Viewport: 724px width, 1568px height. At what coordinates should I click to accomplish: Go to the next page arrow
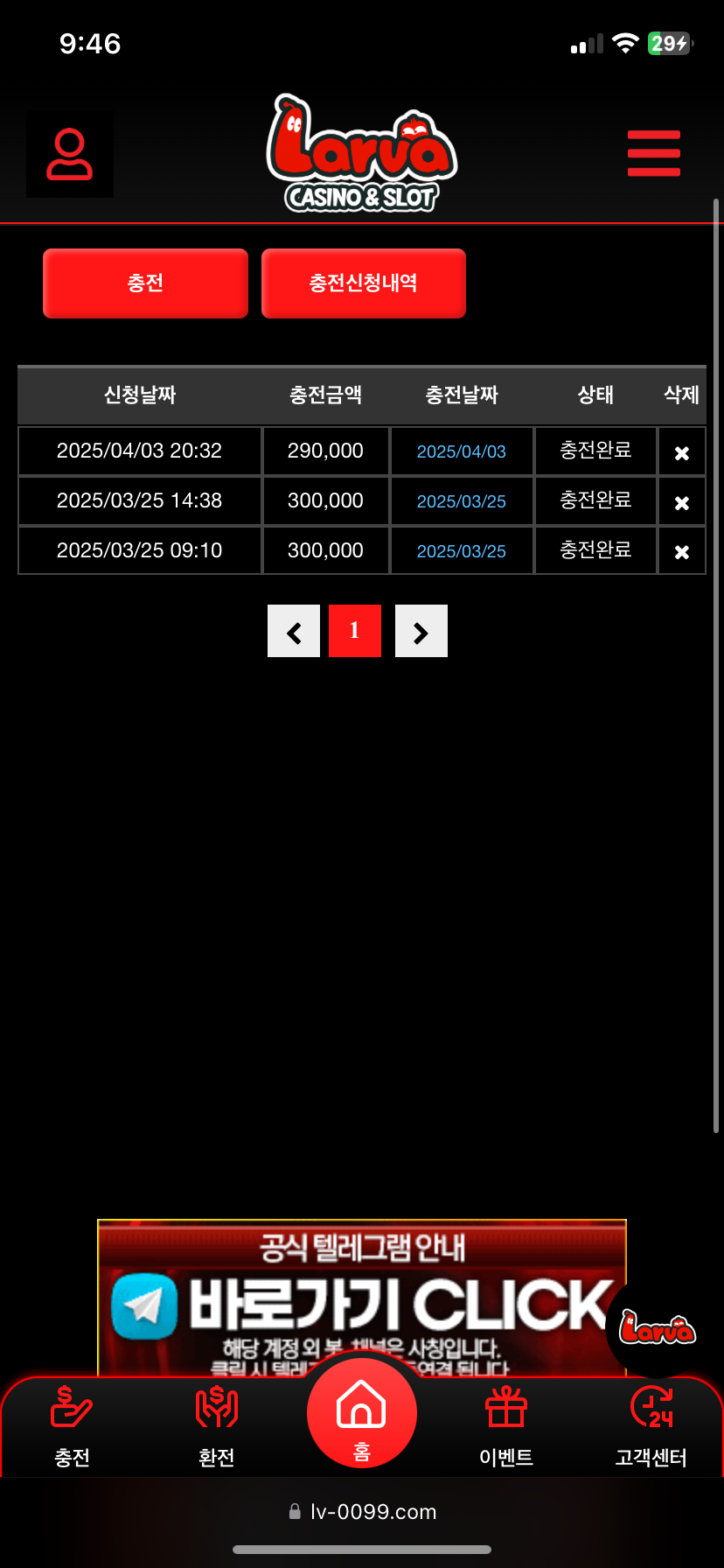(x=421, y=631)
